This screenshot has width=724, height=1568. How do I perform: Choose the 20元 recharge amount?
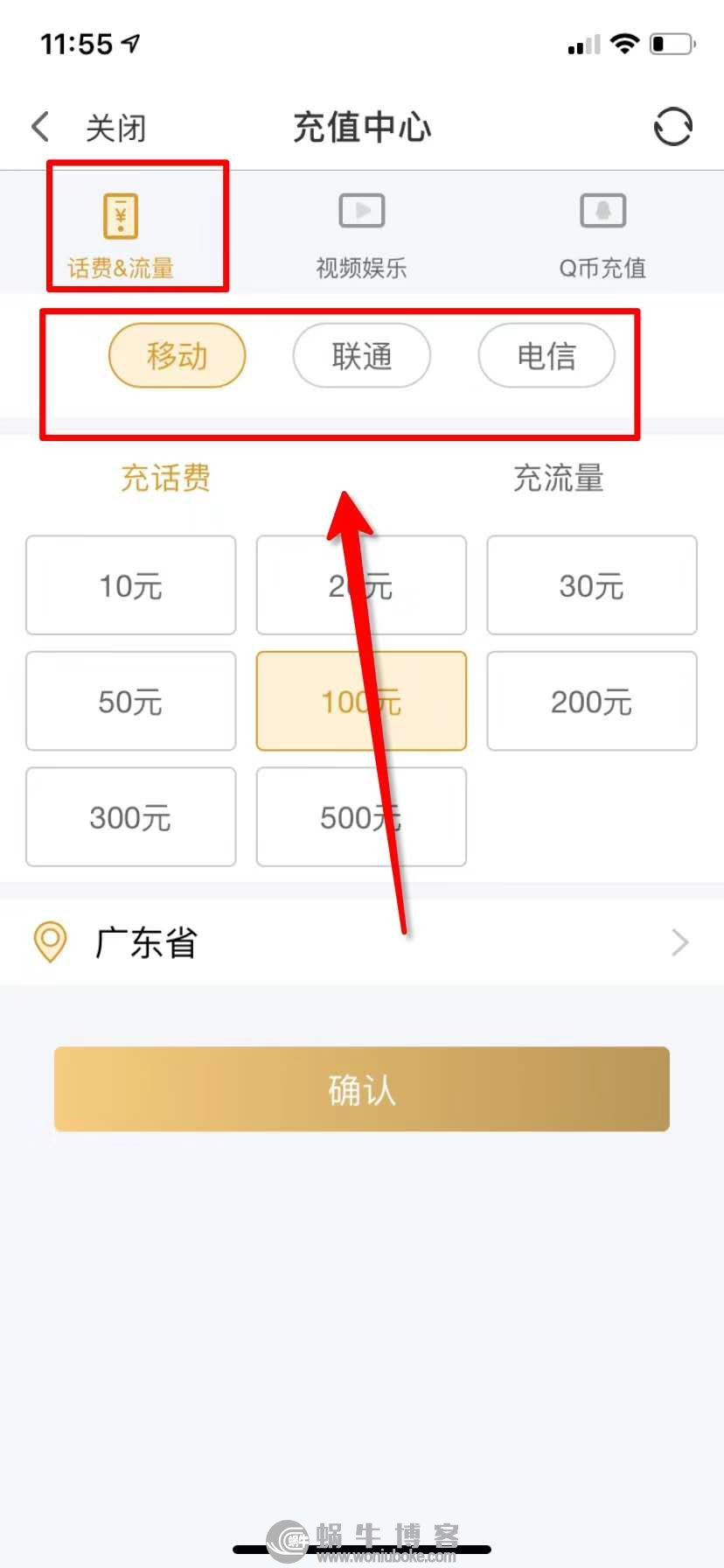click(361, 585)
